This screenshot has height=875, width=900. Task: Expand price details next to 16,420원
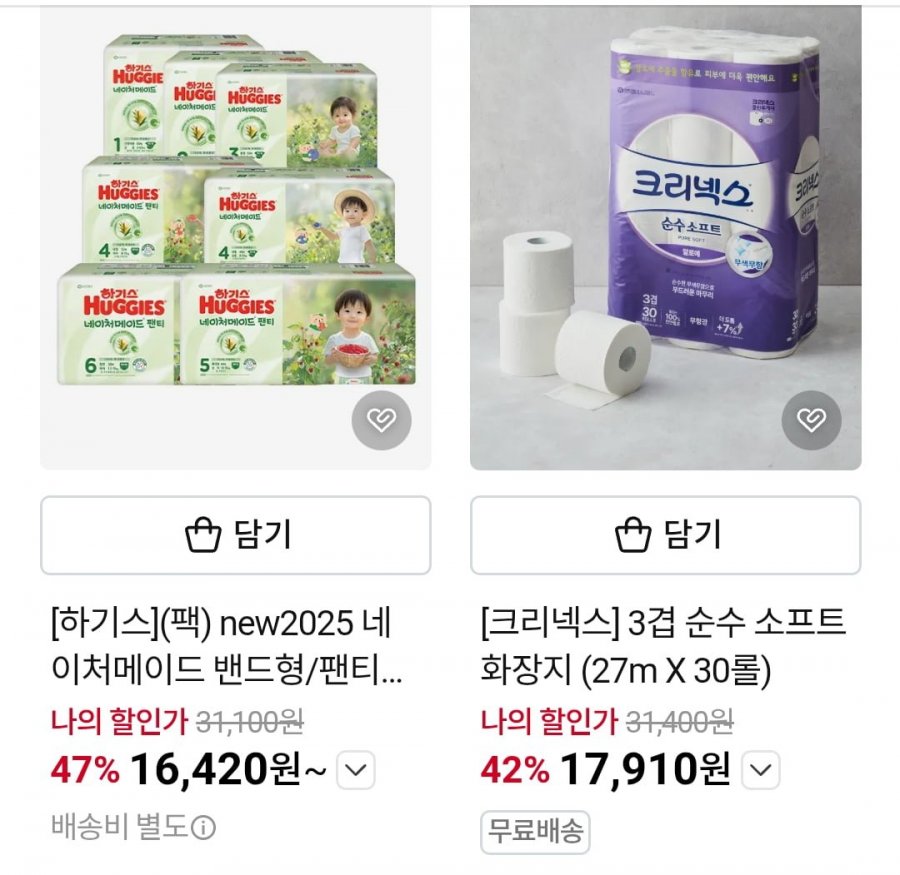click(x=355, y=771)
